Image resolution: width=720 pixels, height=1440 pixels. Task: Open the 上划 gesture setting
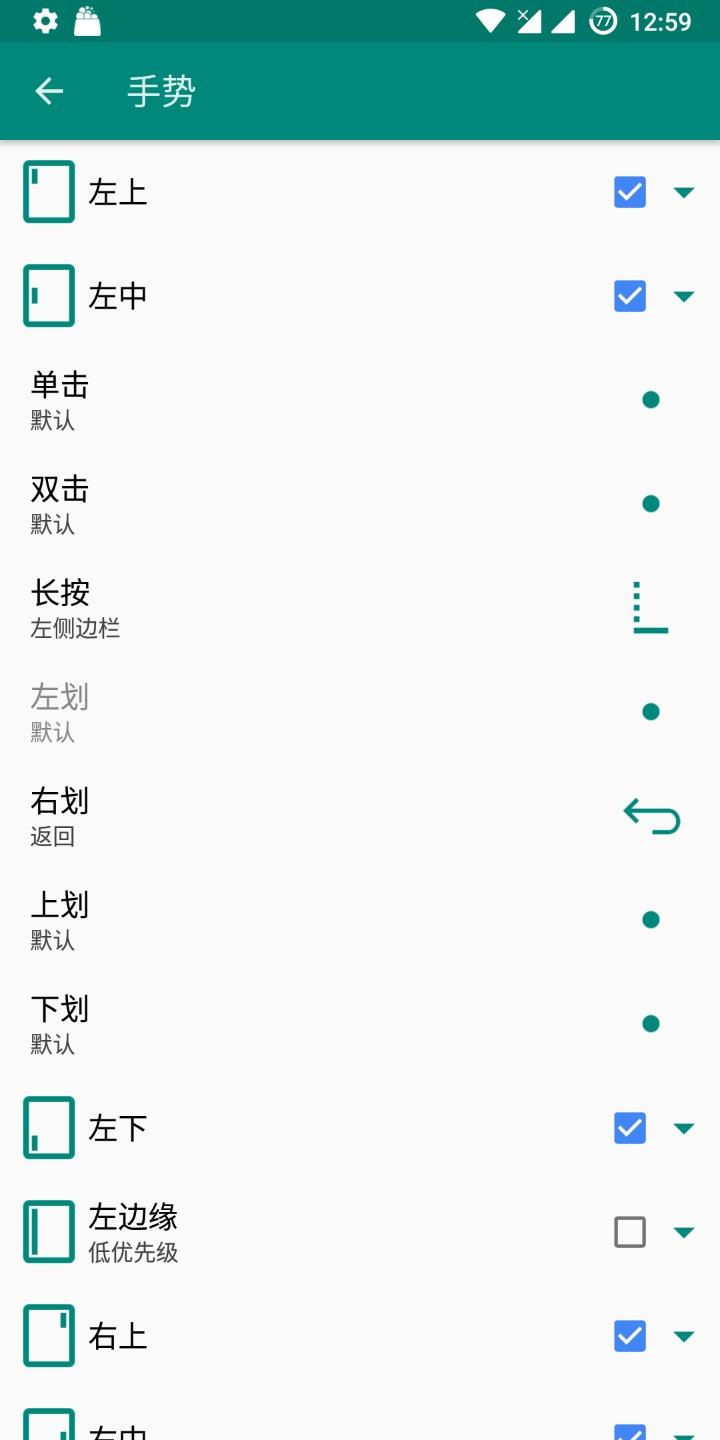click(x=360, y=920)
